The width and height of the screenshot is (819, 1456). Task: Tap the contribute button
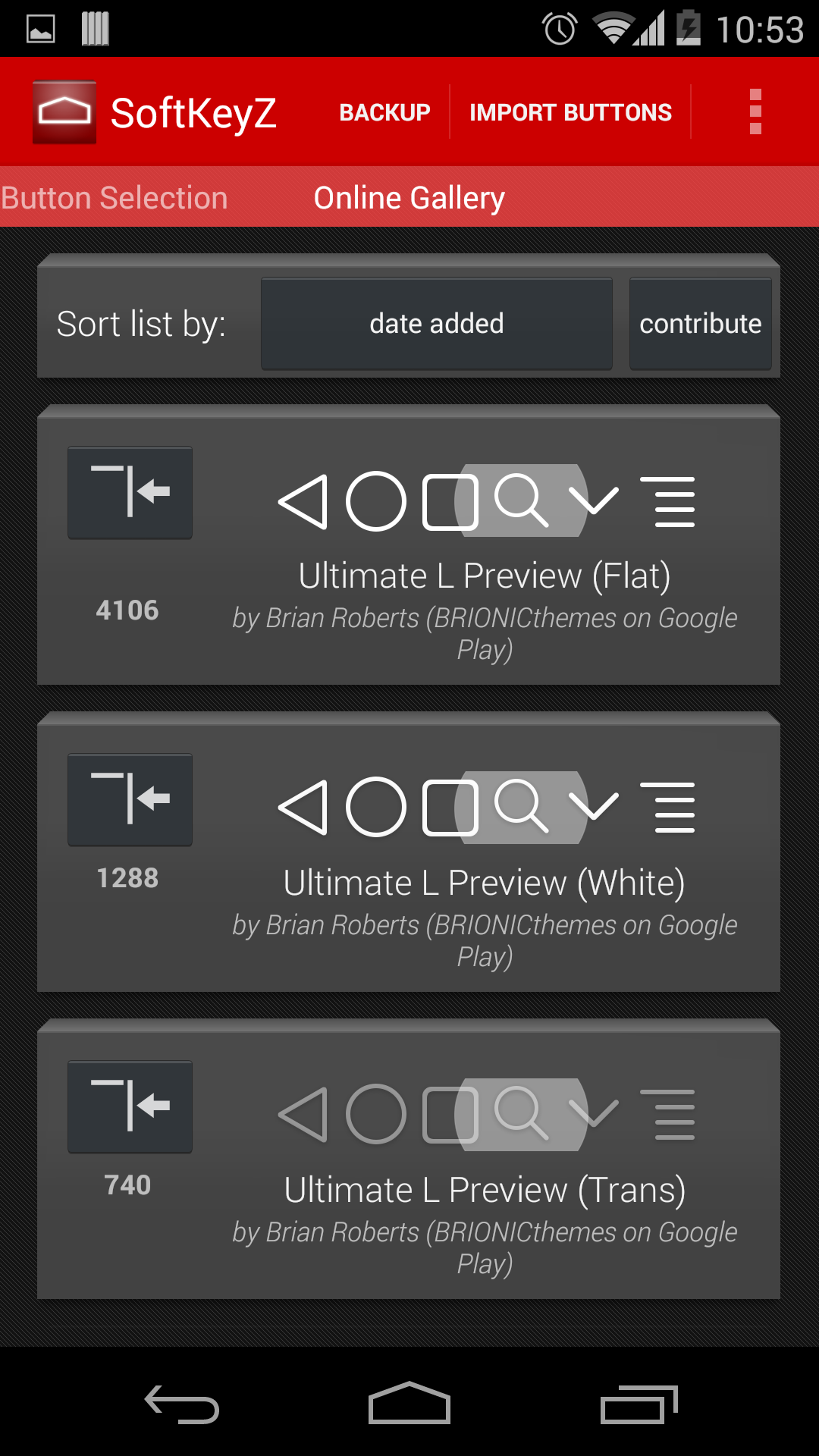(x=700, y=324)
